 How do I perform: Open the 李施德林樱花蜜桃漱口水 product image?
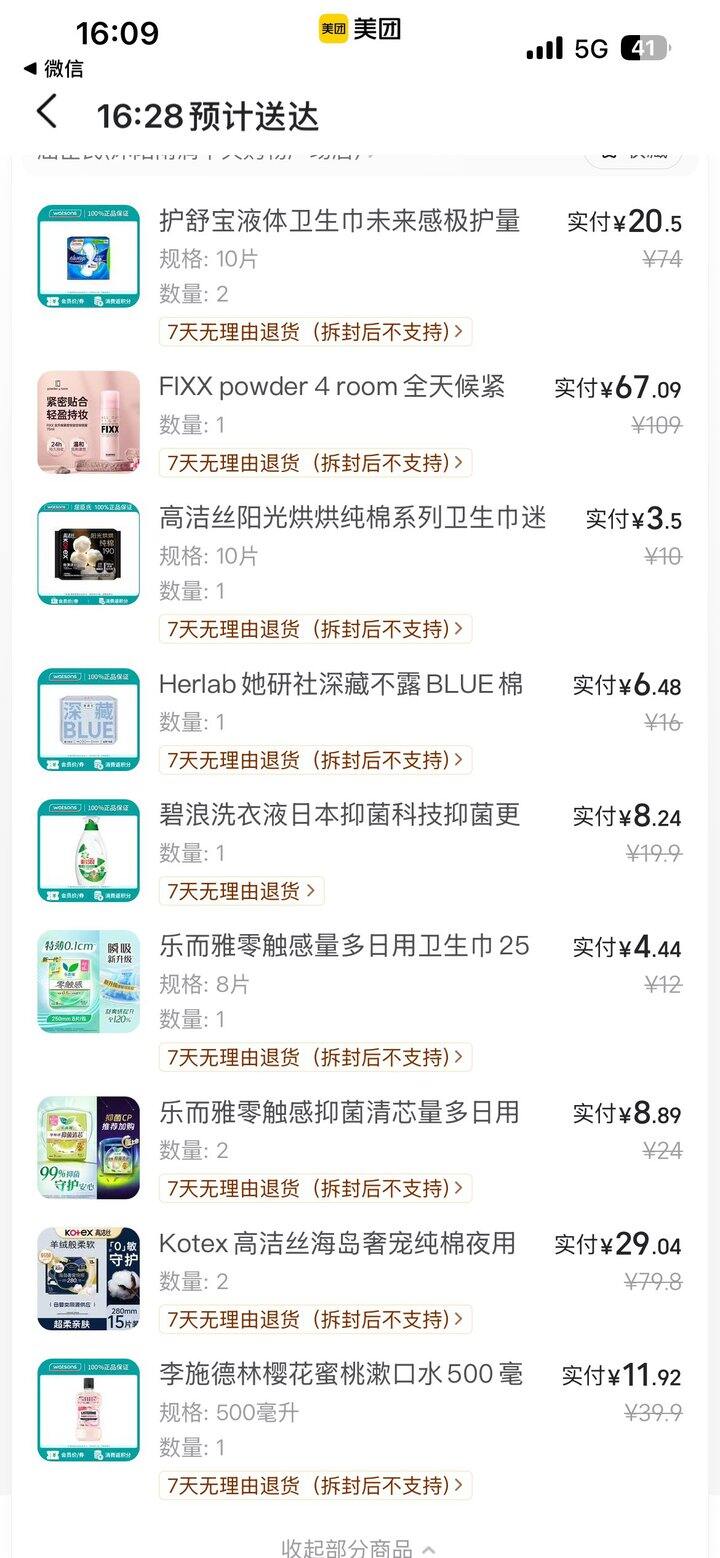pos(88,1410)
